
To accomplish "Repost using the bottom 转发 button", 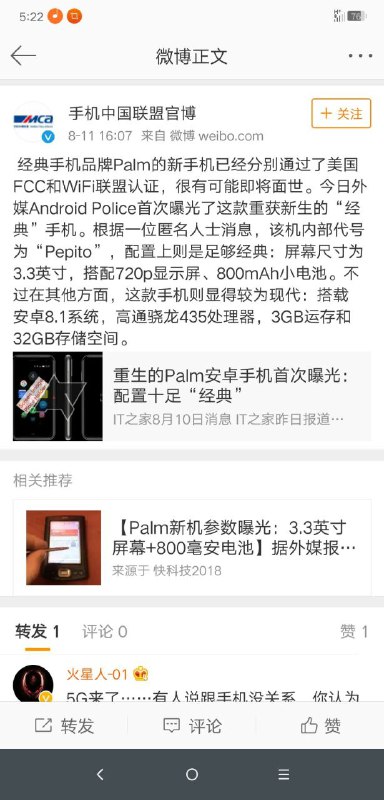I will (64, 726).
